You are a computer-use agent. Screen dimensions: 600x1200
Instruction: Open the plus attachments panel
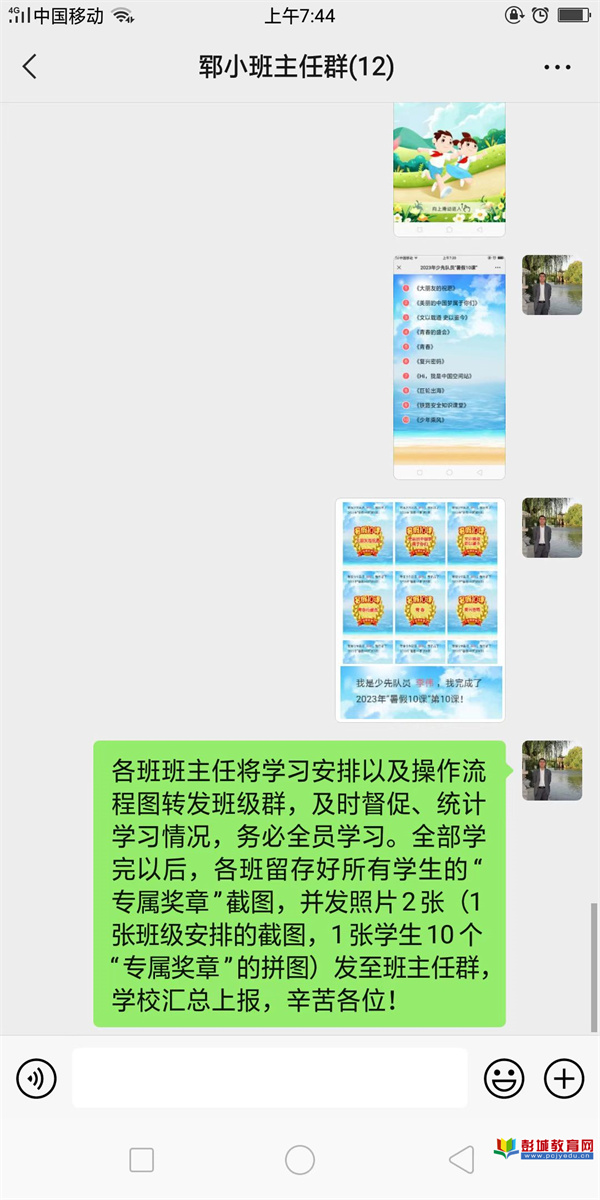[564, 1078]
